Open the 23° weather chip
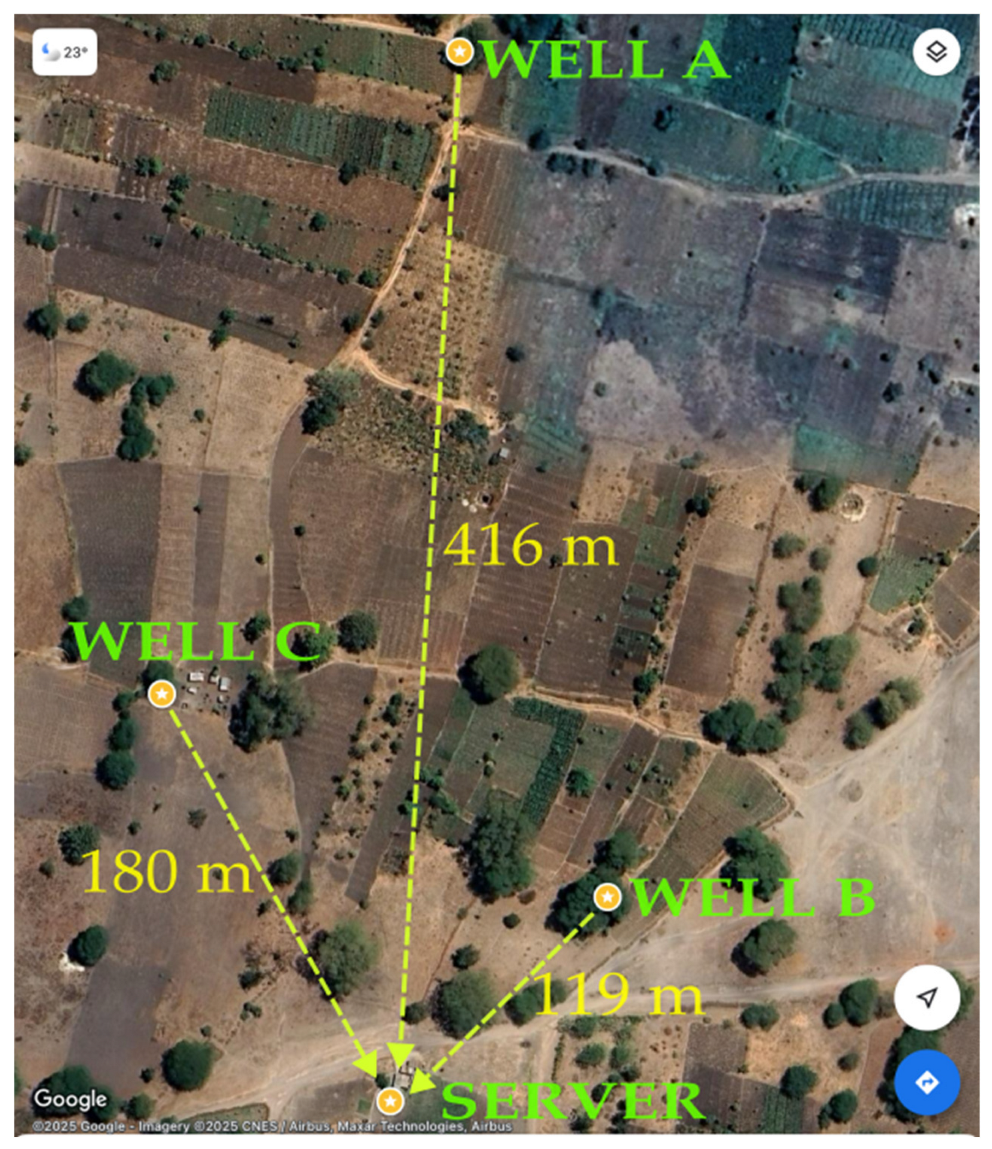This screenshot has height=1149, width=992. 65,53
